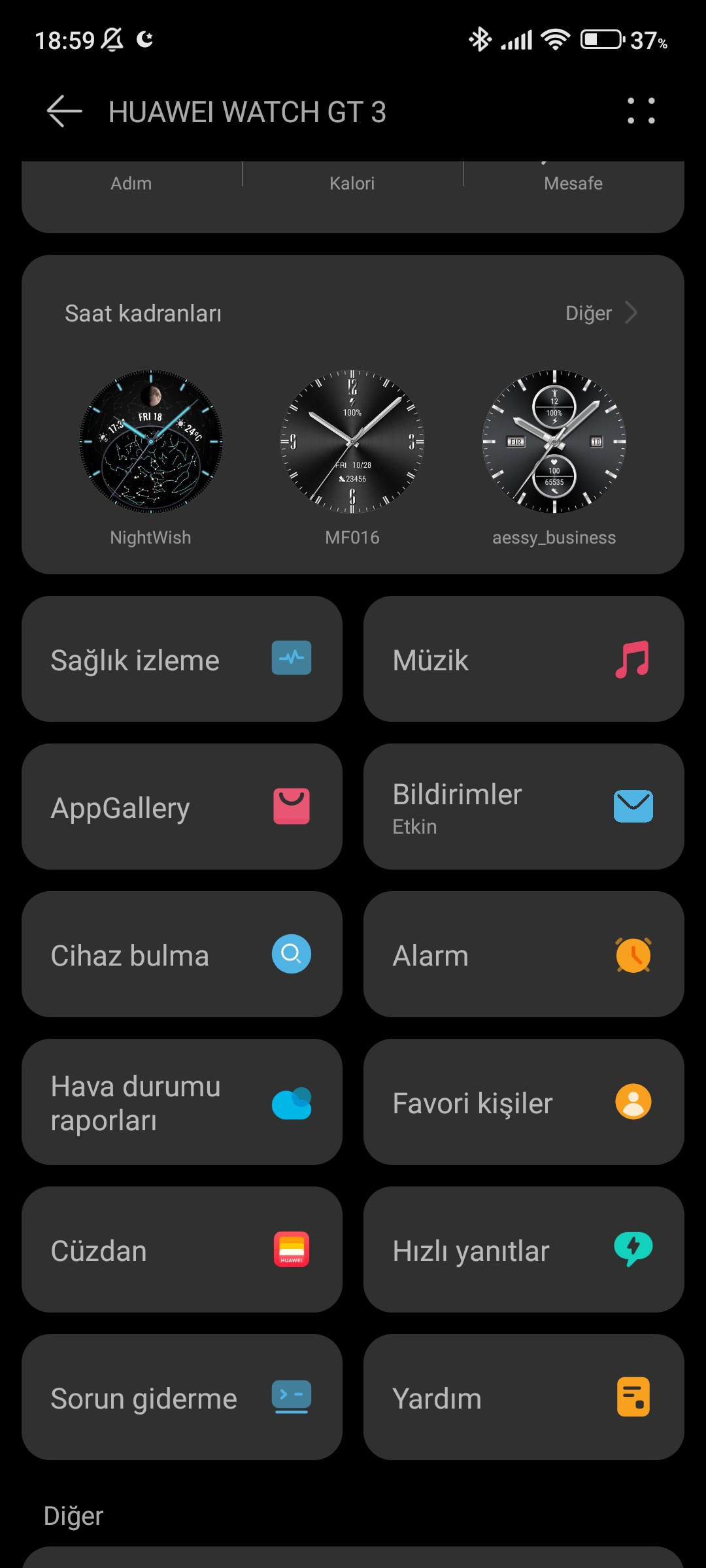The width and height of the screenshot is (706, 1568).
Task: Open Favori kişiler
Action: point(524,1102)
